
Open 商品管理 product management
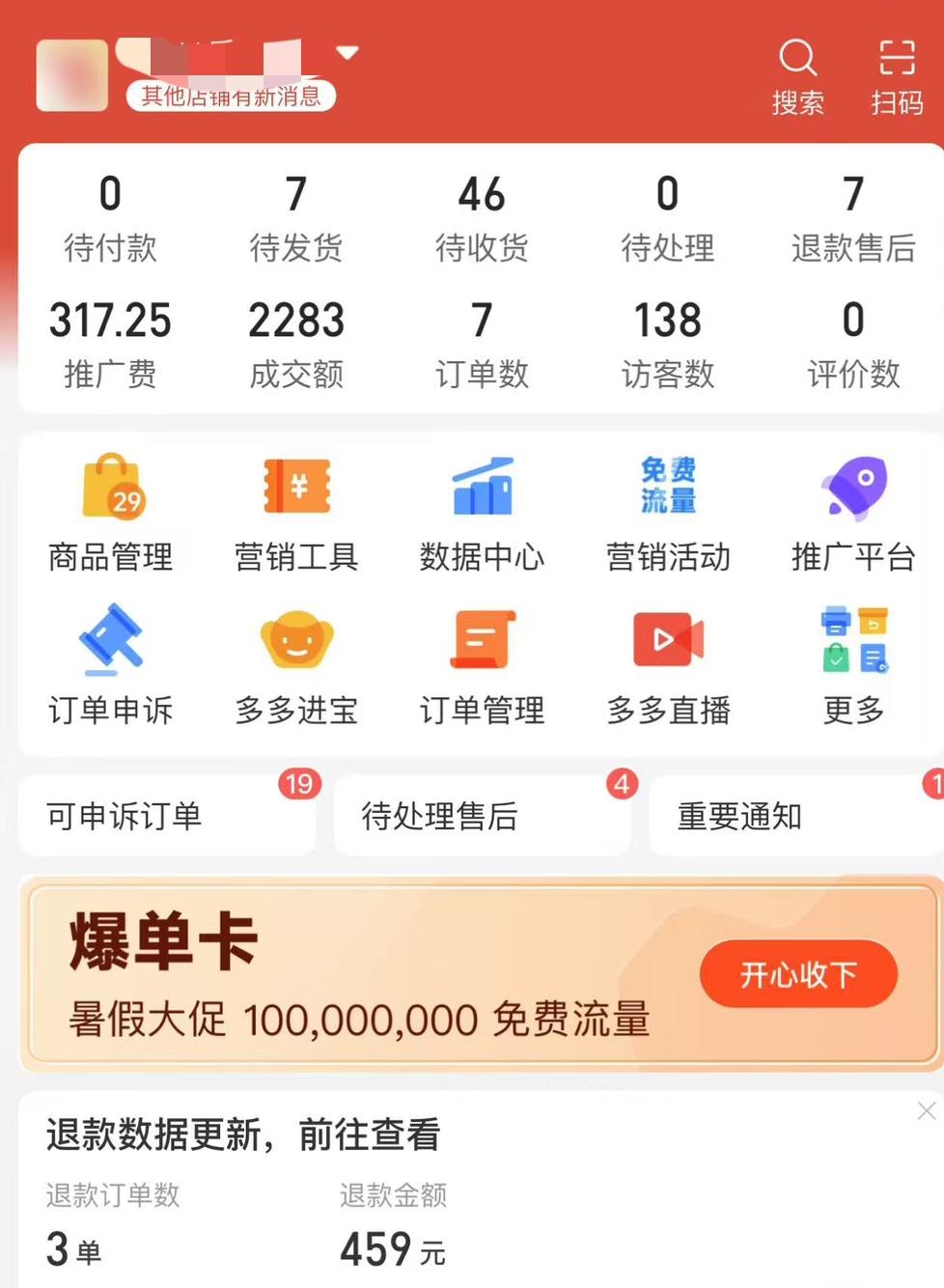pos(111,514)
